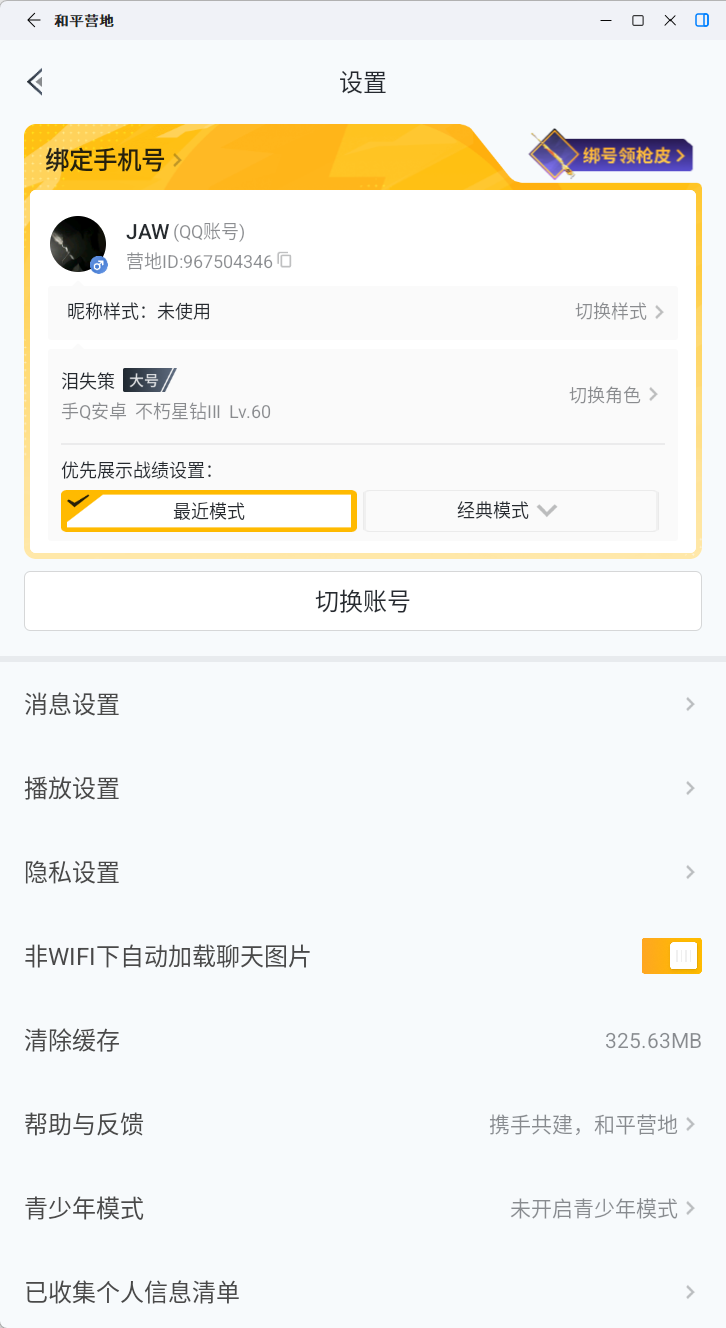Tap 切换角色 to switch character

coord(614,395)
